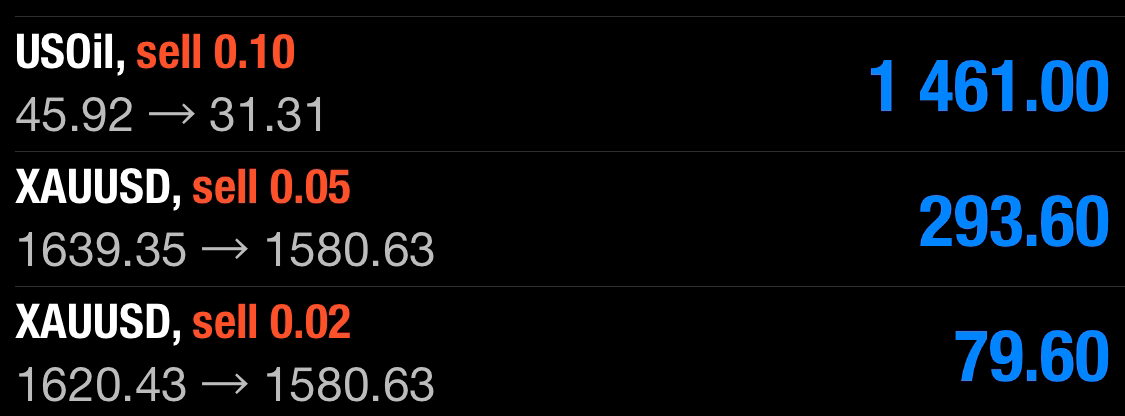Open the XAUUSD sell 0.05 position
1125x416 pixels.
pos(562,220)
